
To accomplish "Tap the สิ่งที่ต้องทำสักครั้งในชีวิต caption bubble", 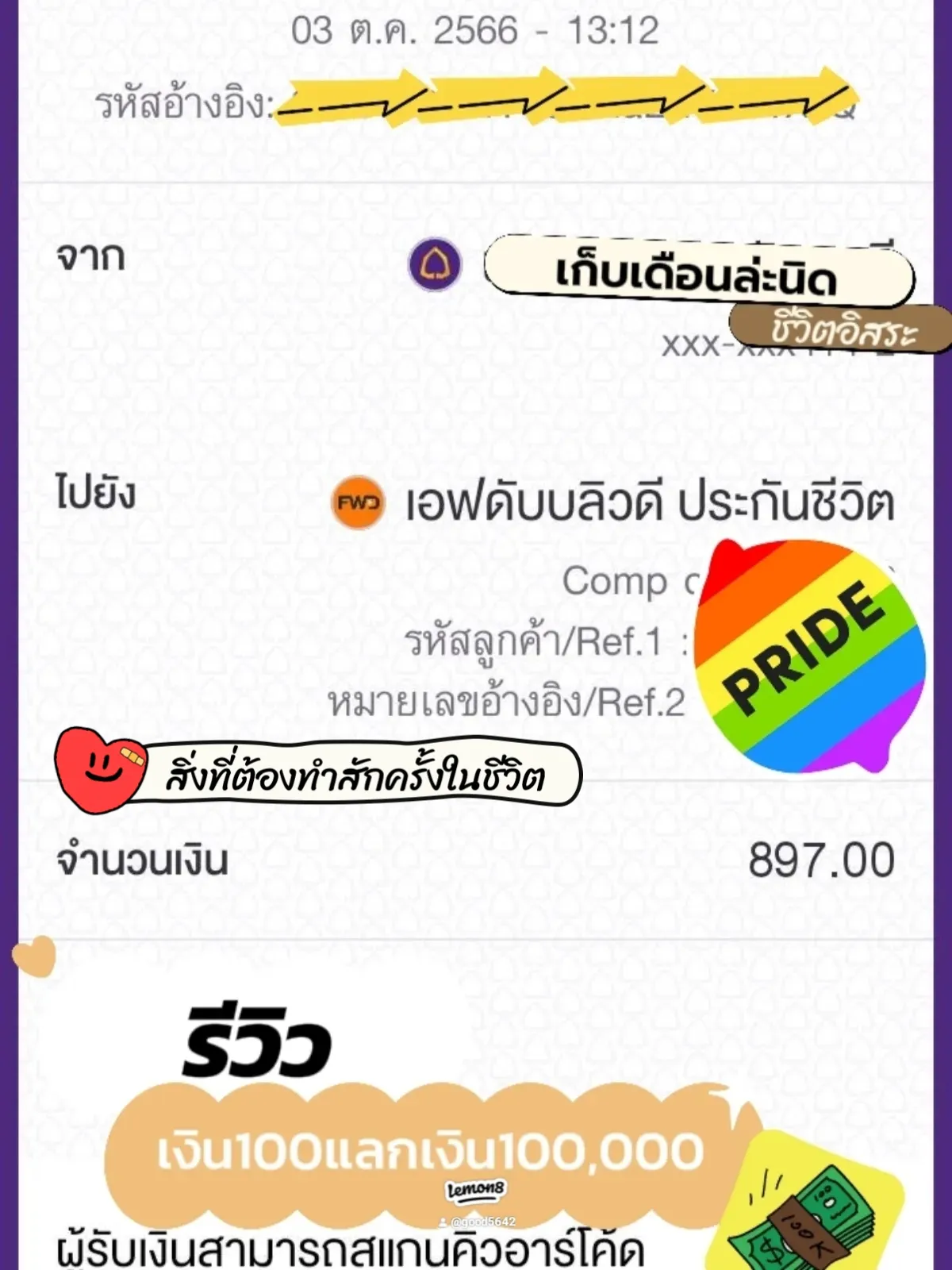I will (365, 774).
